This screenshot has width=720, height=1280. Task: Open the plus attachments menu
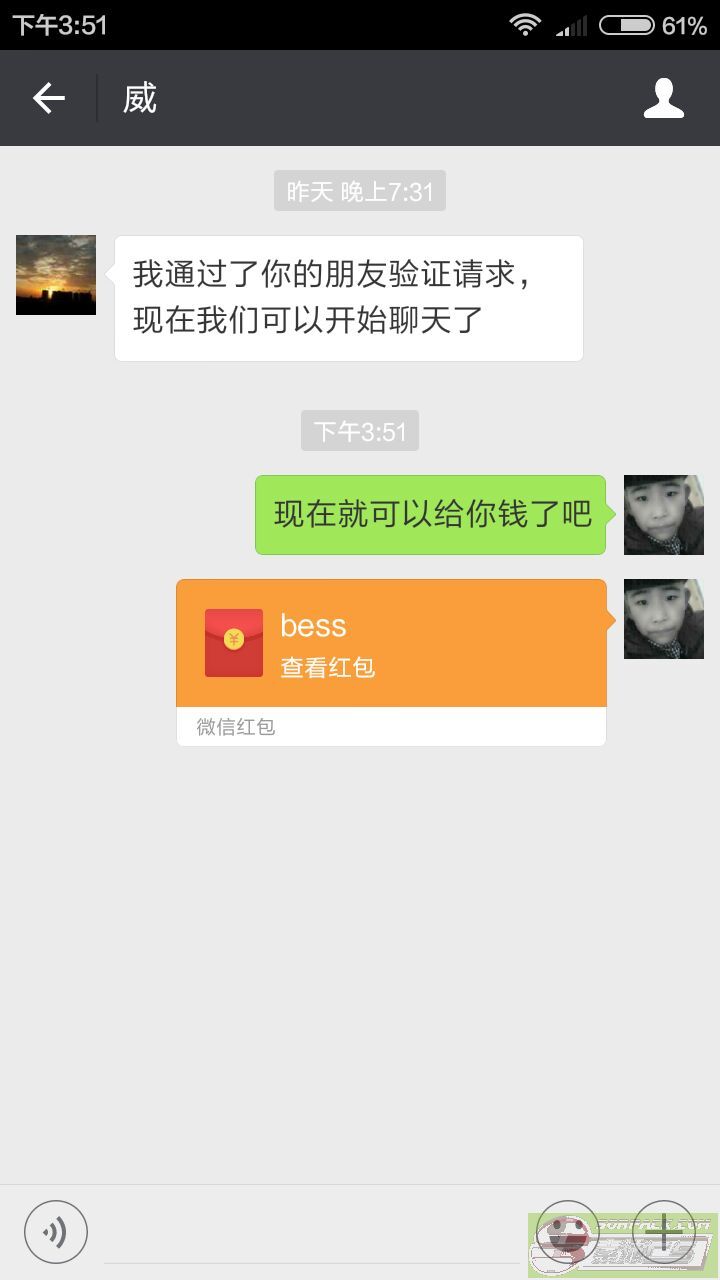[663, 1230]
